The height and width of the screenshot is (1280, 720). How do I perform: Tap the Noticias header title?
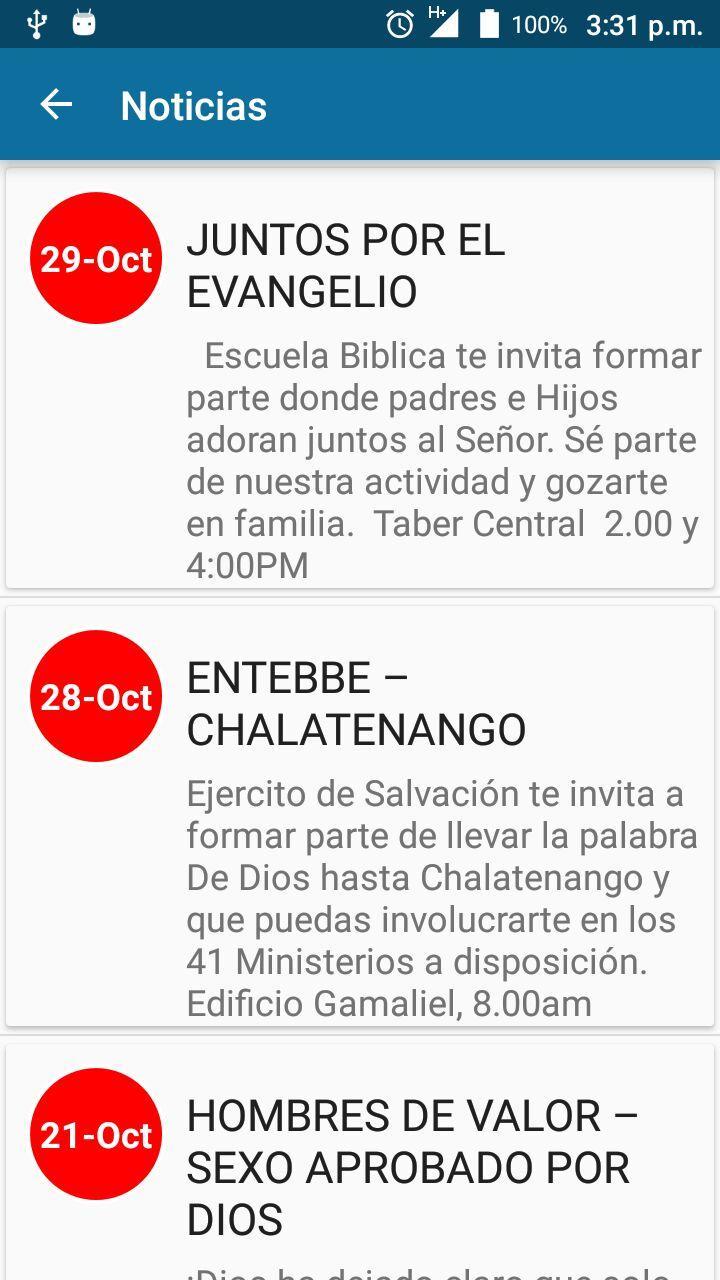(193, 104)
